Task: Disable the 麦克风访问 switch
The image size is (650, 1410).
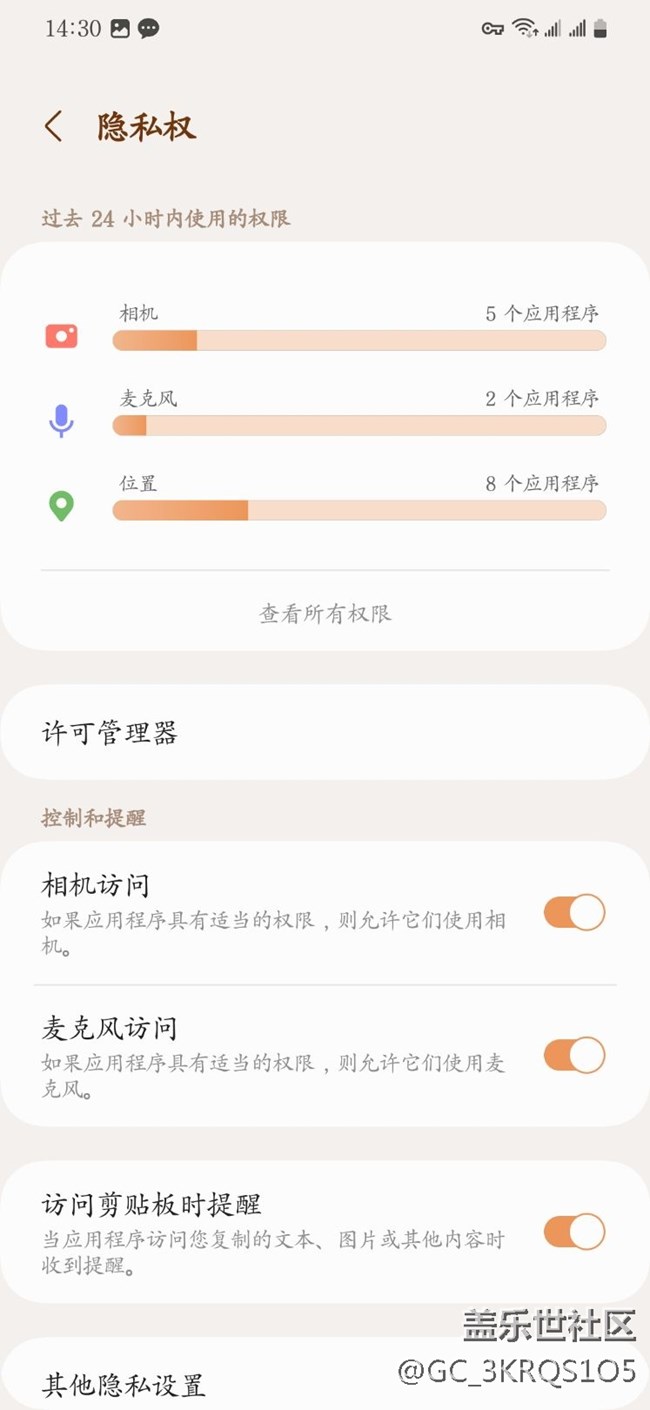Action: click(x=574, y=1055)
